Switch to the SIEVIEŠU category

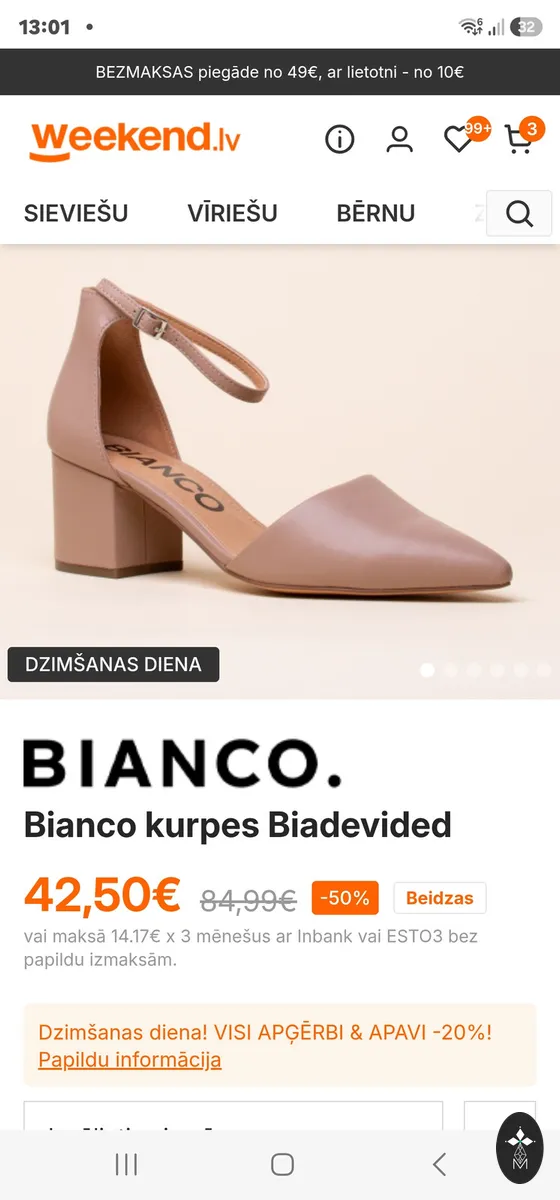(x=76, y=213)
